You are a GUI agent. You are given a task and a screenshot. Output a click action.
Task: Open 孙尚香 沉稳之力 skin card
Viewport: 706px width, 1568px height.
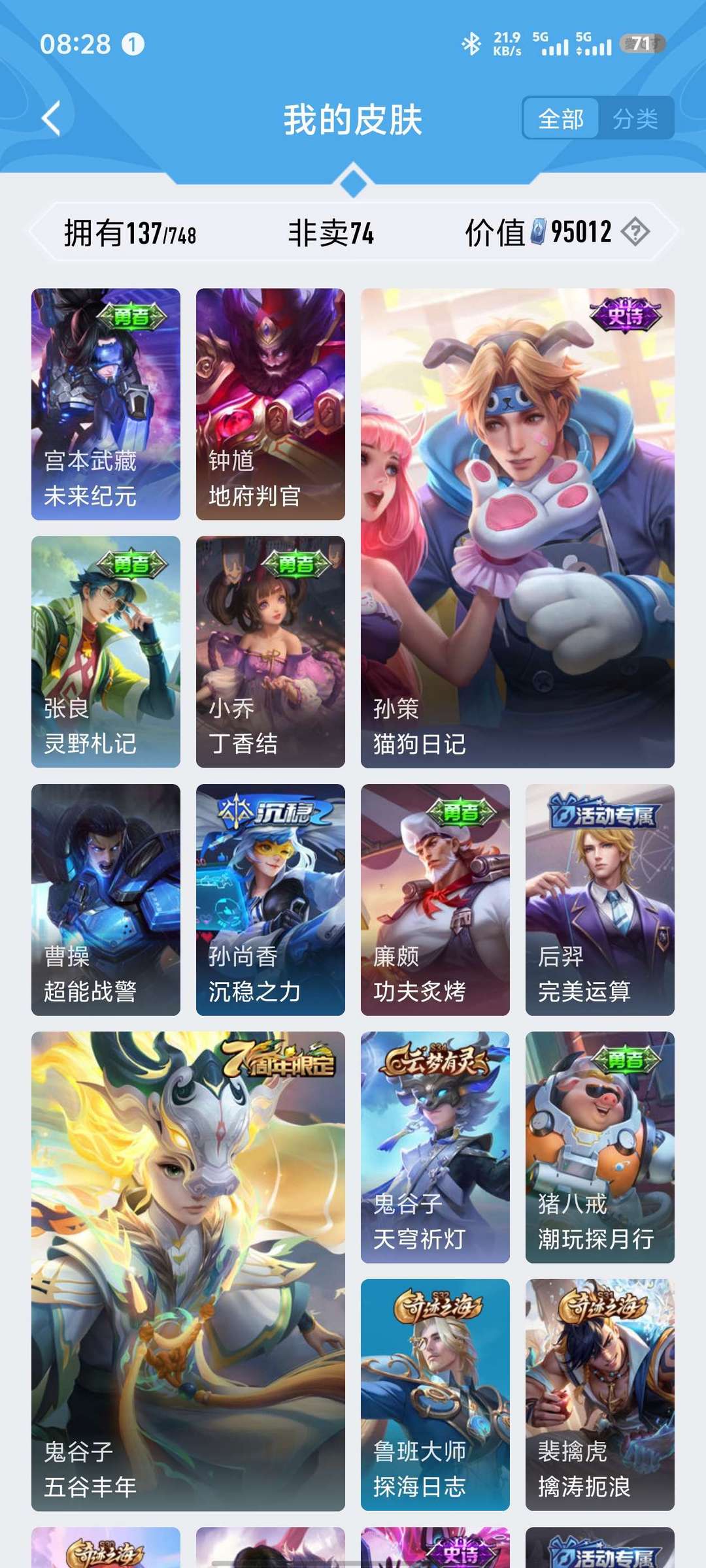point(271,900)
